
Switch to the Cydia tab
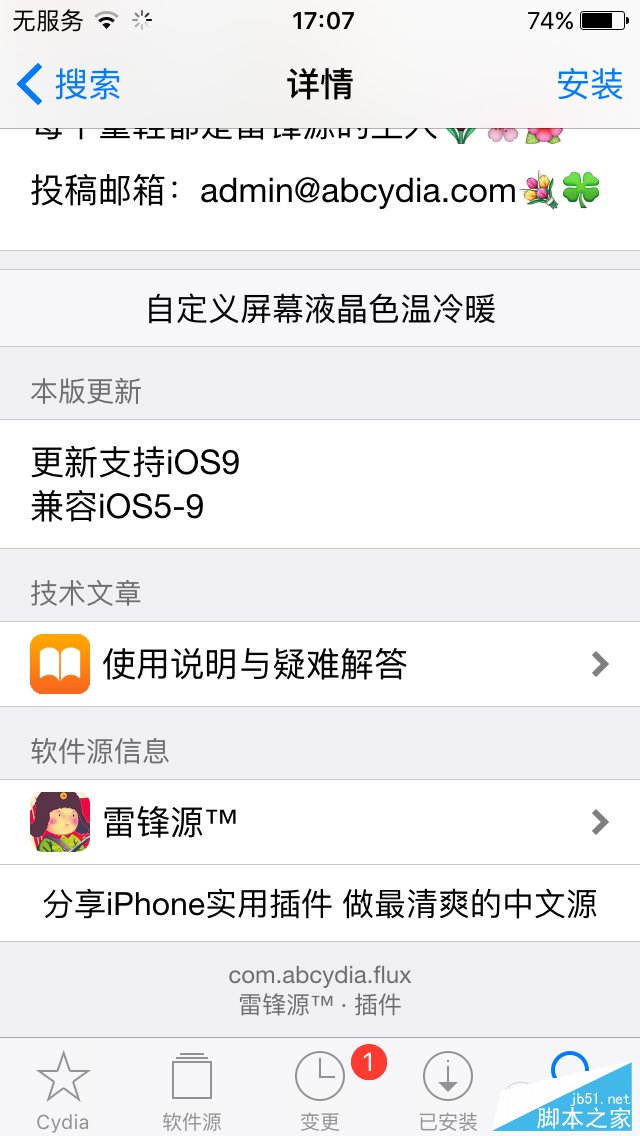[x=63, y=1088]
